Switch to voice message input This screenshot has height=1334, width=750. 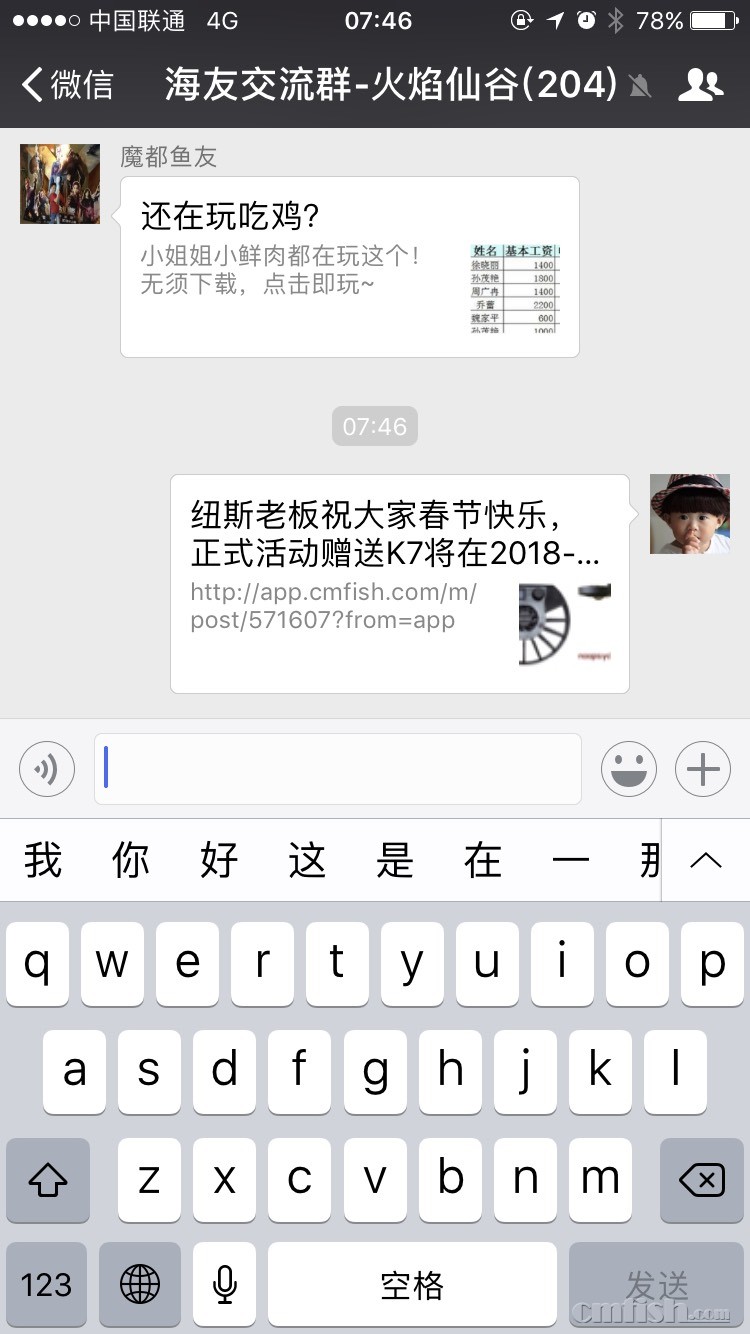click(x=47, y=769)
